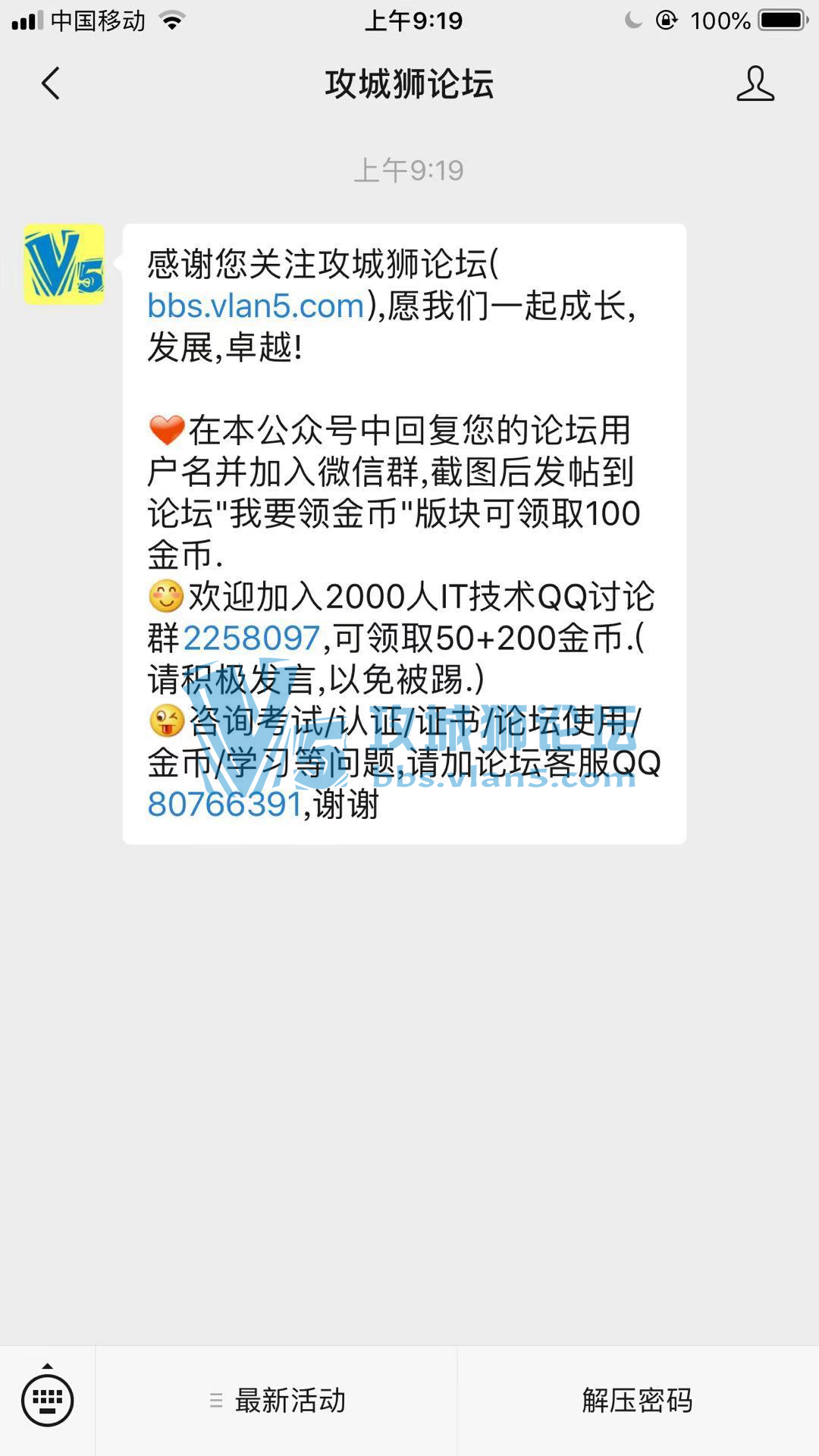Tap the QQ group number 2258097
The width and height of the screenshot is (819, 1456).
(251, 638)
